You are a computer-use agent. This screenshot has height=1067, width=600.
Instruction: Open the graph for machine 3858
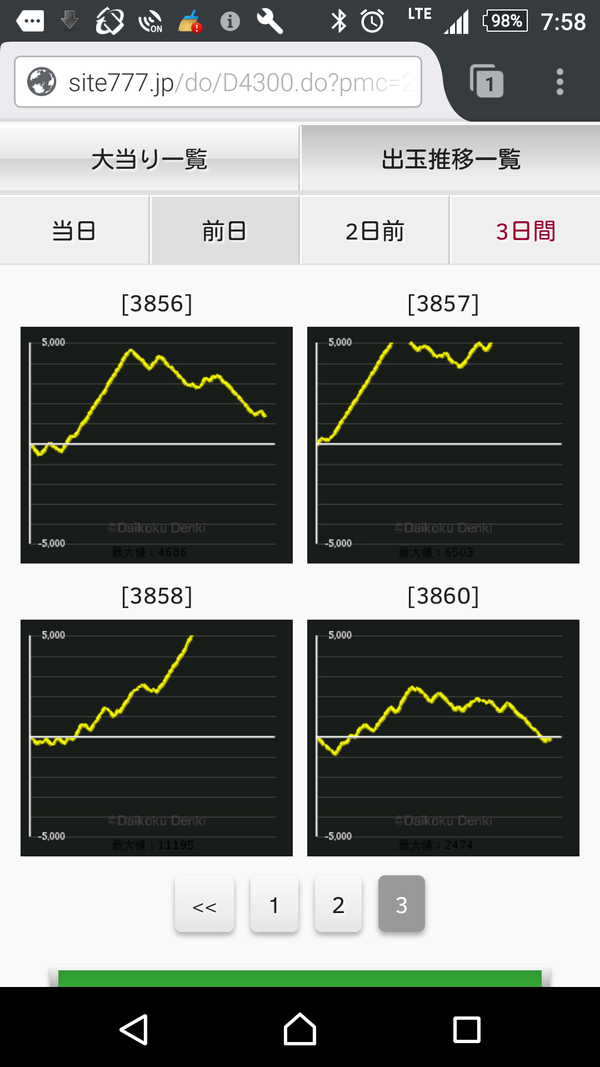coord(156,738)
